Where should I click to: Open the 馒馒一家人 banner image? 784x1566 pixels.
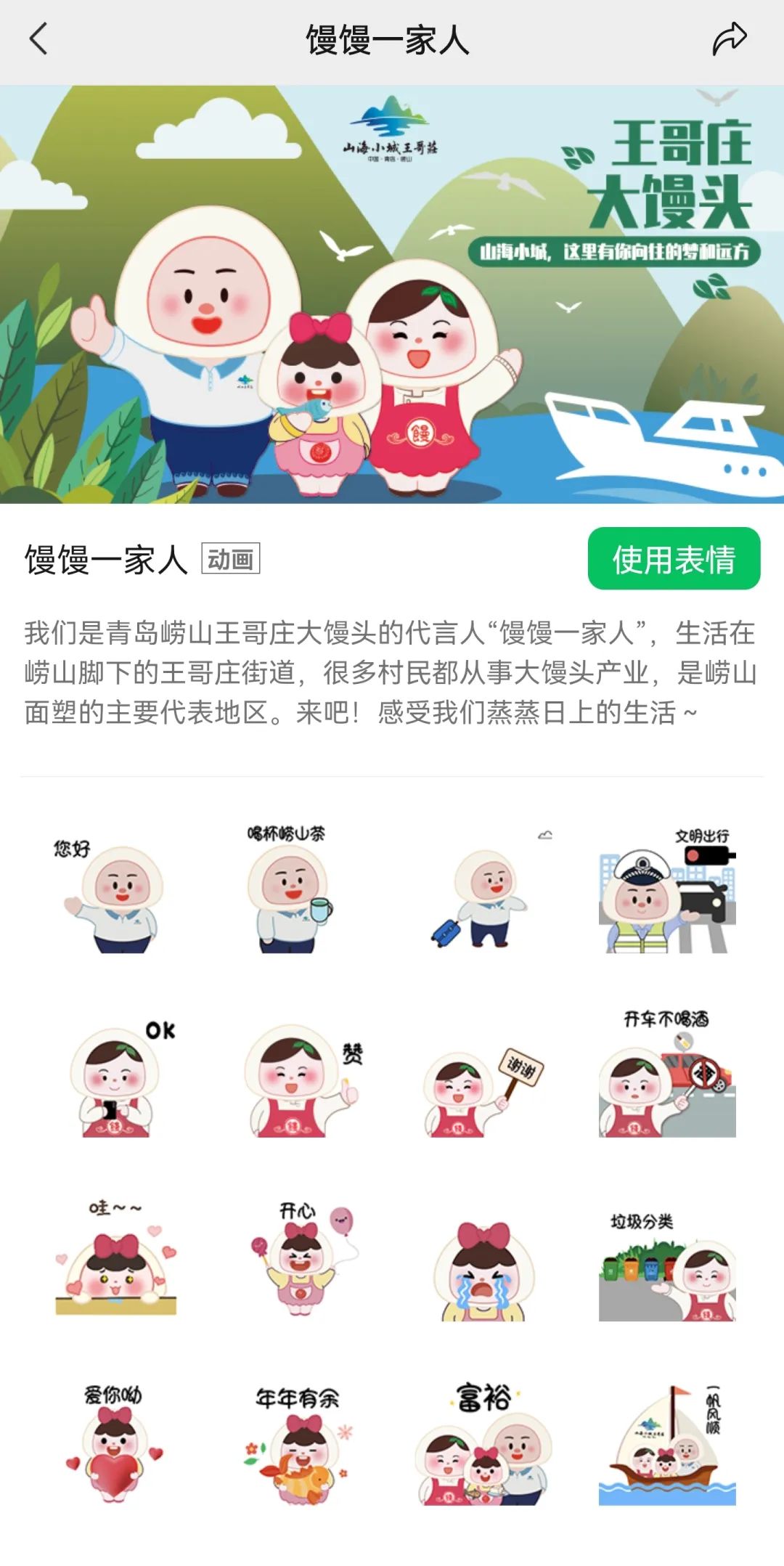coord(392,295)
